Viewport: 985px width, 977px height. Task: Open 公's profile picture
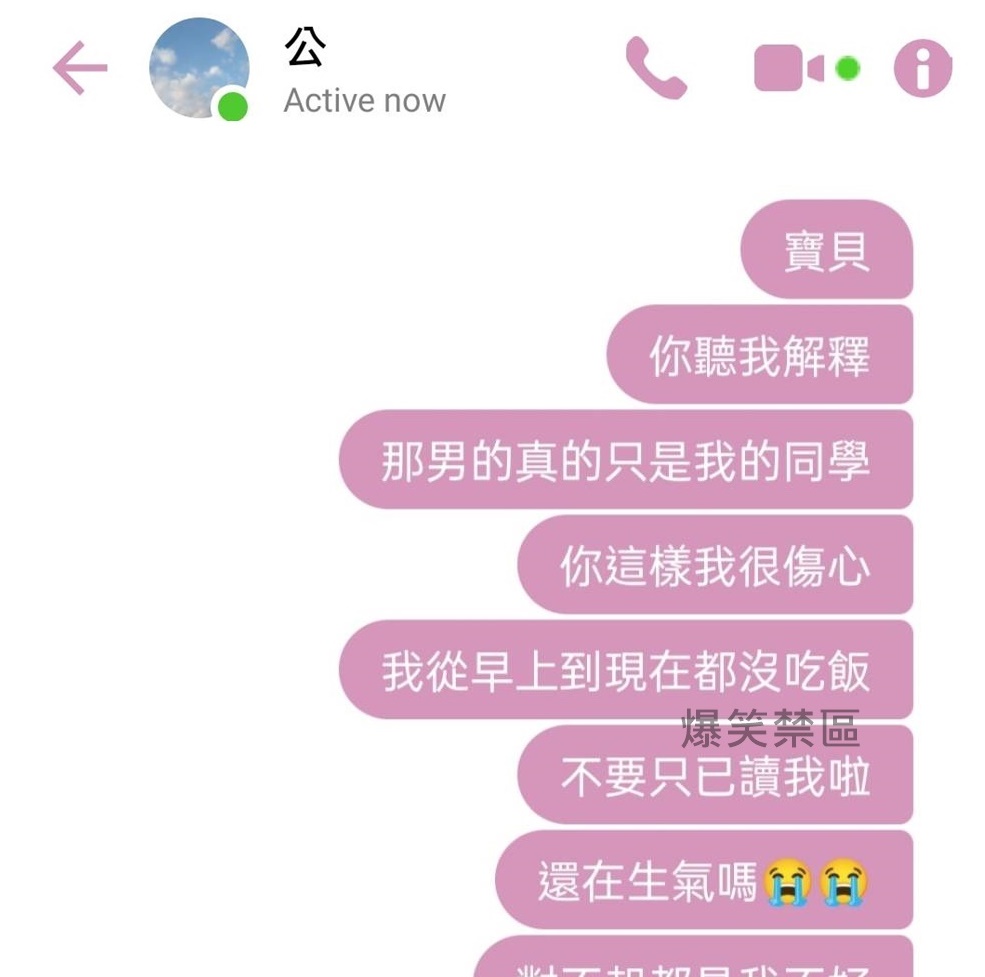pos(199,68)
